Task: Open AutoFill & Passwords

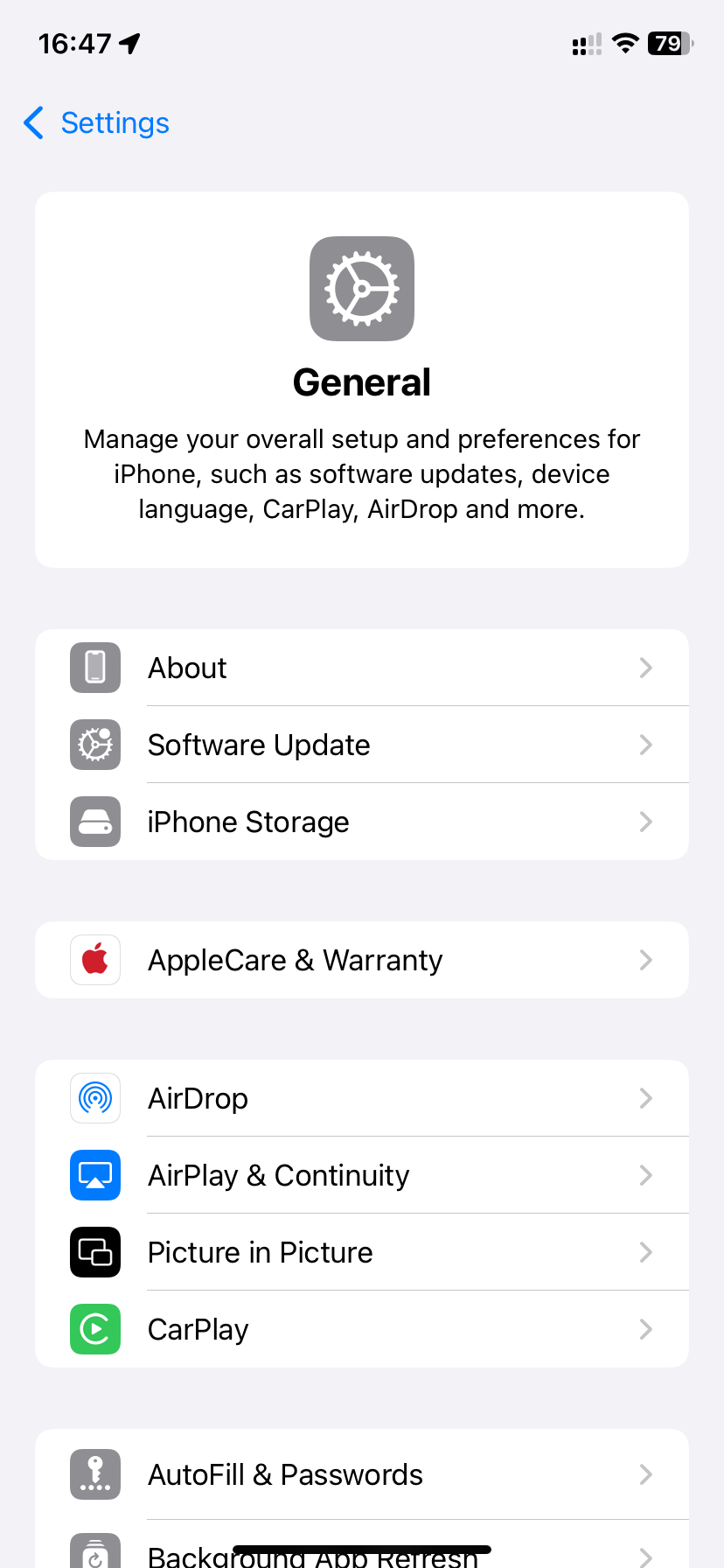Action: pyautogui.click(x=362, y=1474)
